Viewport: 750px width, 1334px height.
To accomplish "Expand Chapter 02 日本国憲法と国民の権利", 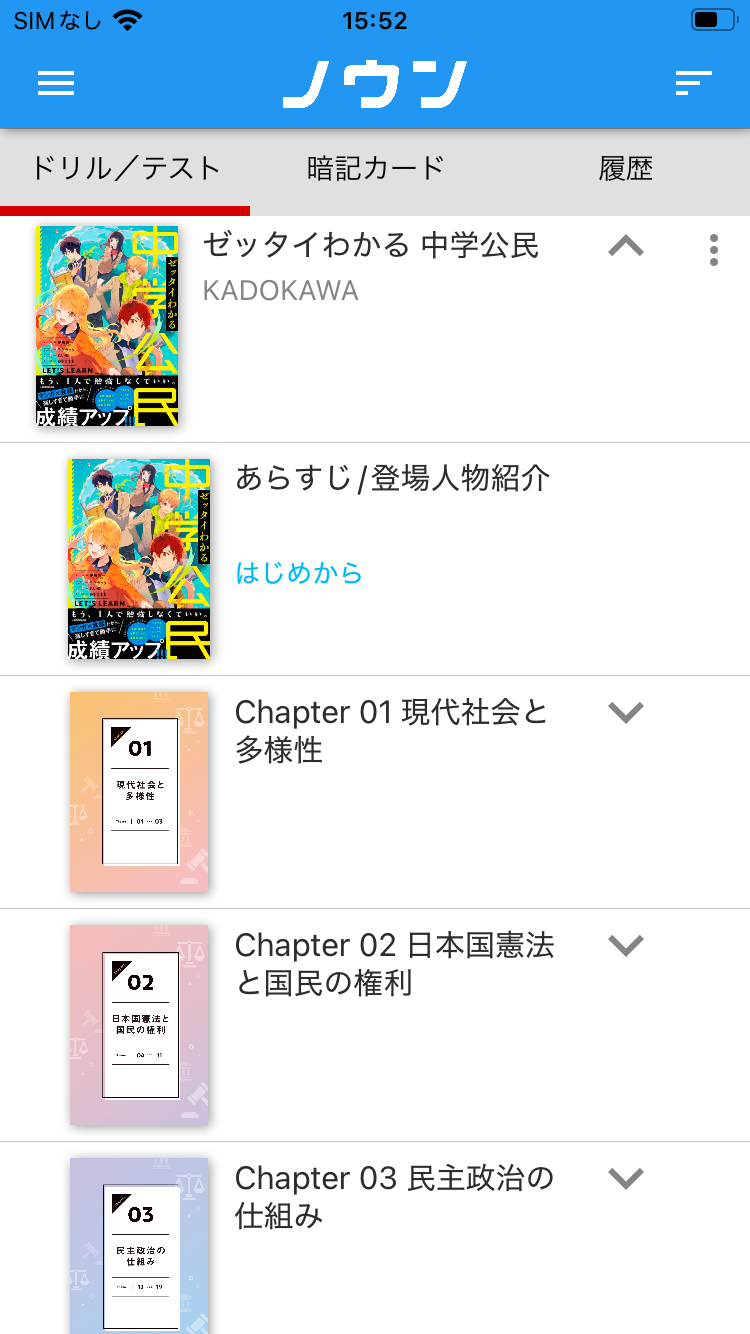I will pyautogui.click(x=626, y=944).
